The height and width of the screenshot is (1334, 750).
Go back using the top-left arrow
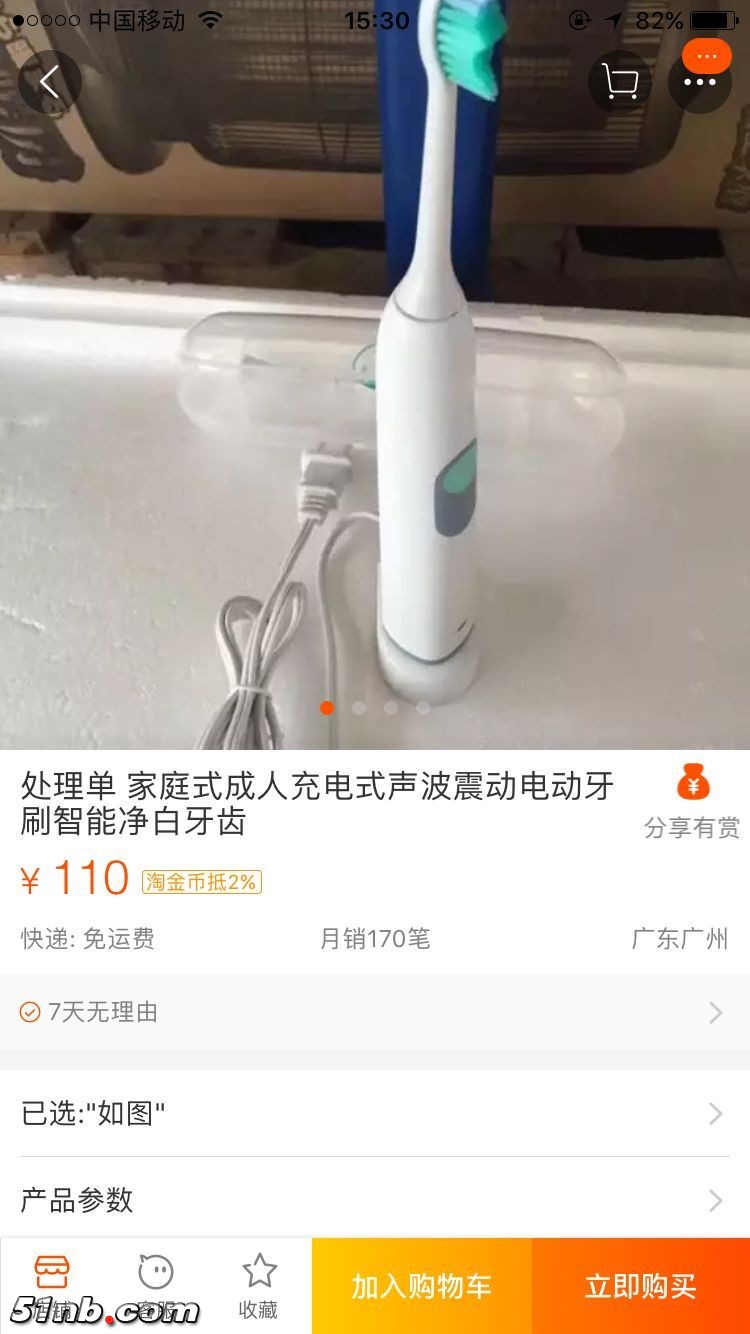pyautogui.click(x=49, y=82)
